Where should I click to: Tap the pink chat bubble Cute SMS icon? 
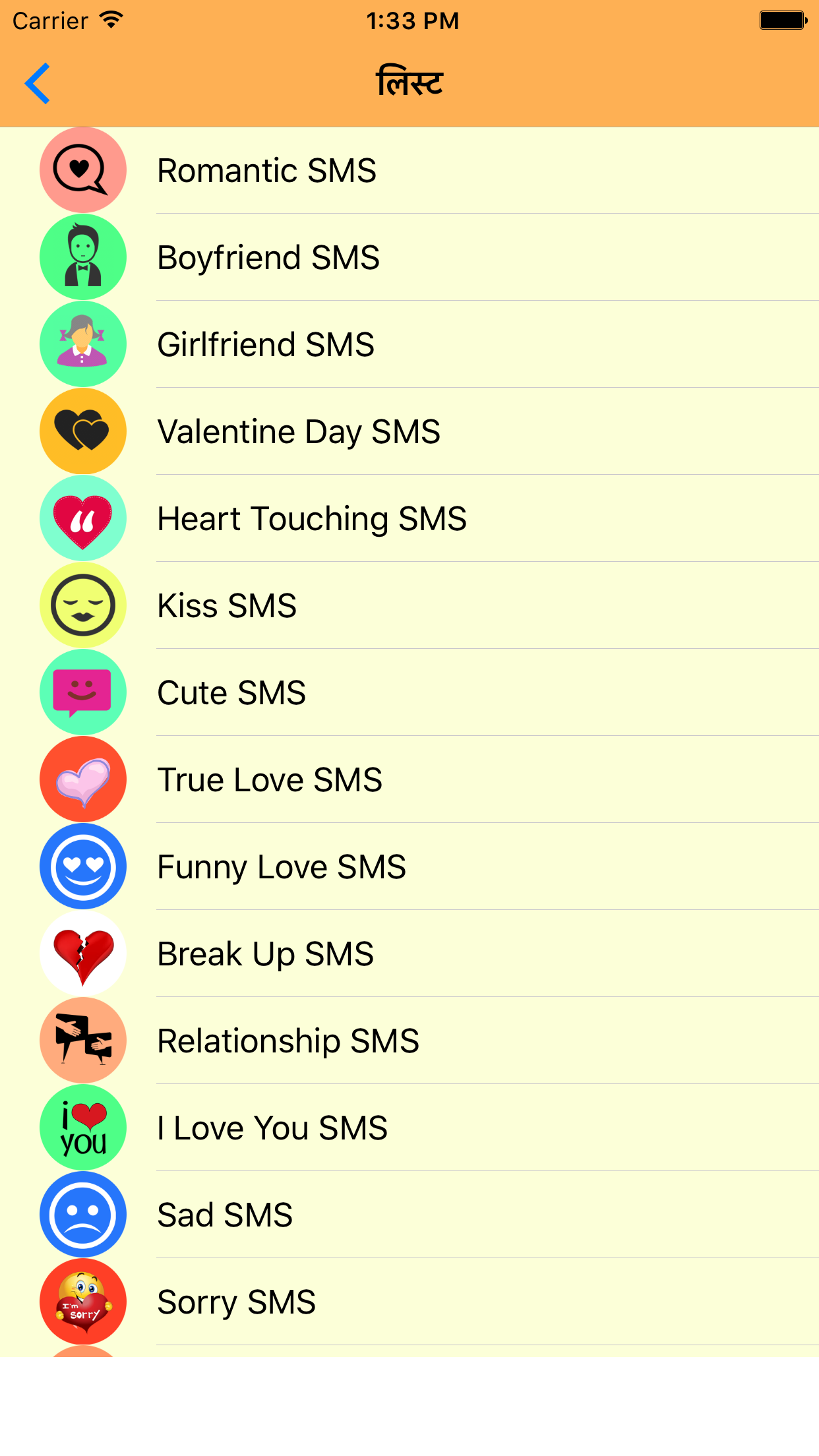(82, 692)
